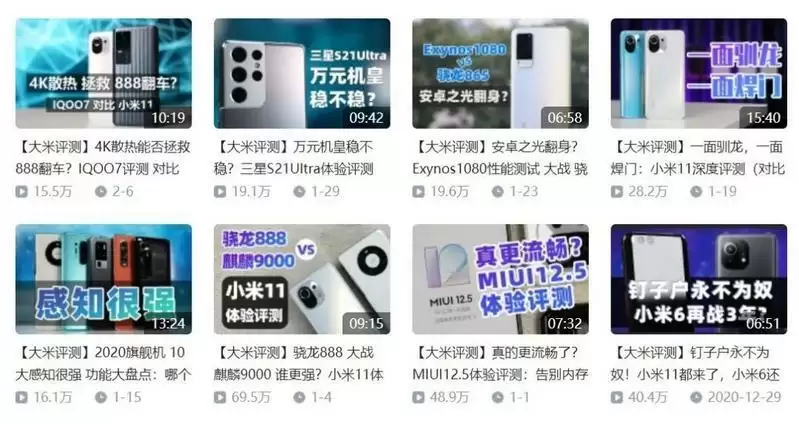The image size is (799, 424).
Task: Open the 2020旗舰机 感知很强 video
Action: (103, 278)
